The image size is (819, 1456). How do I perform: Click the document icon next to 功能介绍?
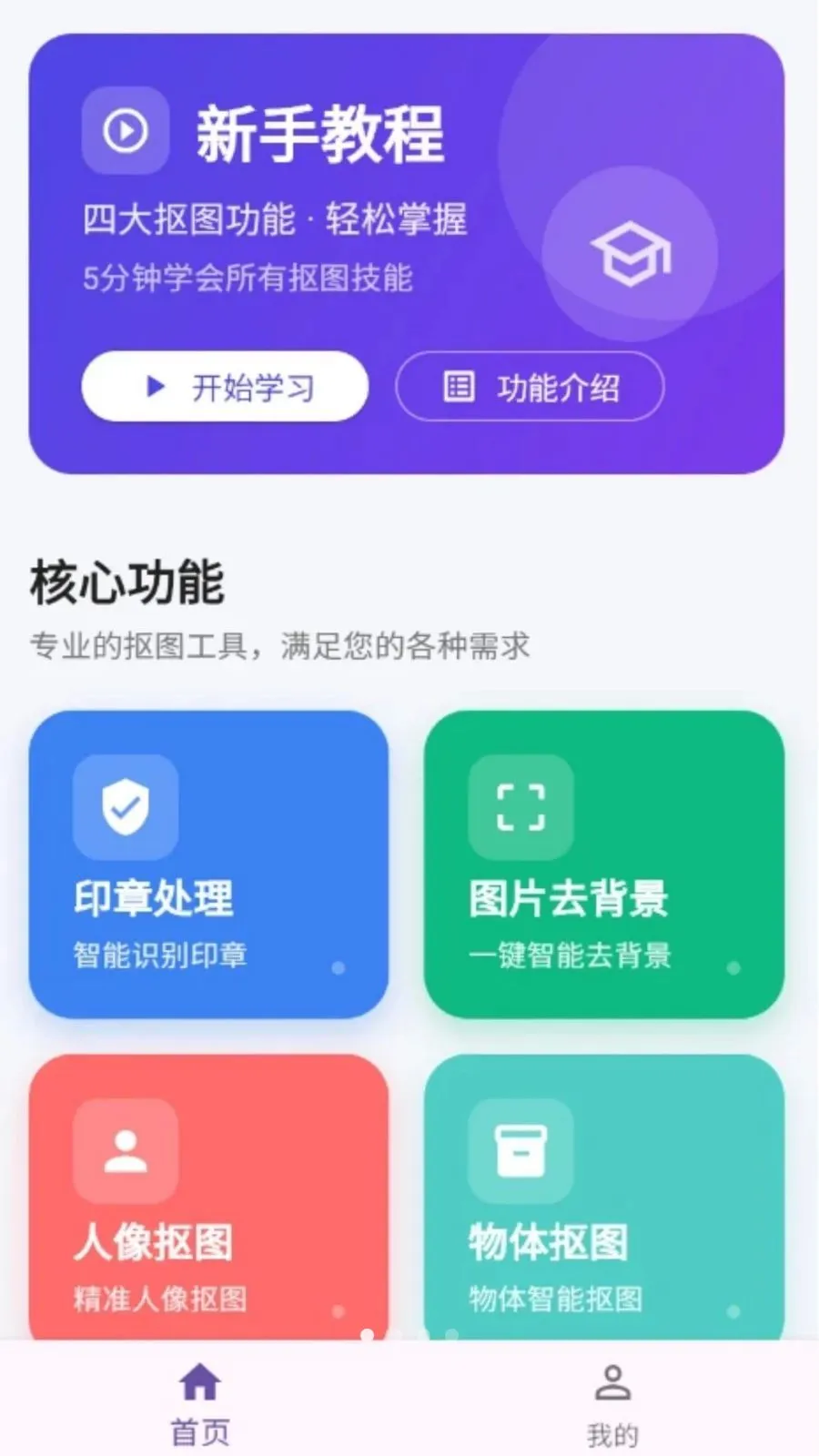(460, 387)
